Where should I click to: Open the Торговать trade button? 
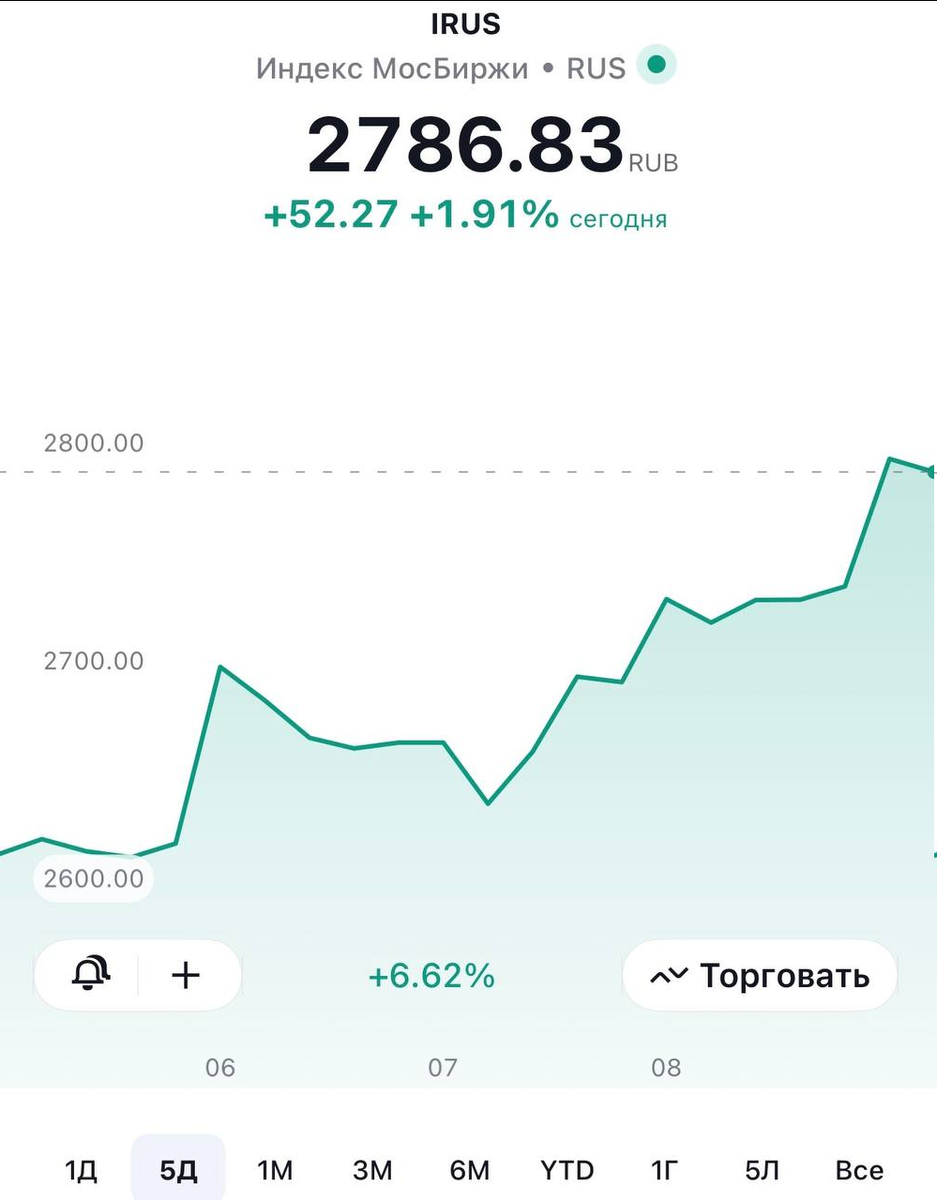pos(760,975)
